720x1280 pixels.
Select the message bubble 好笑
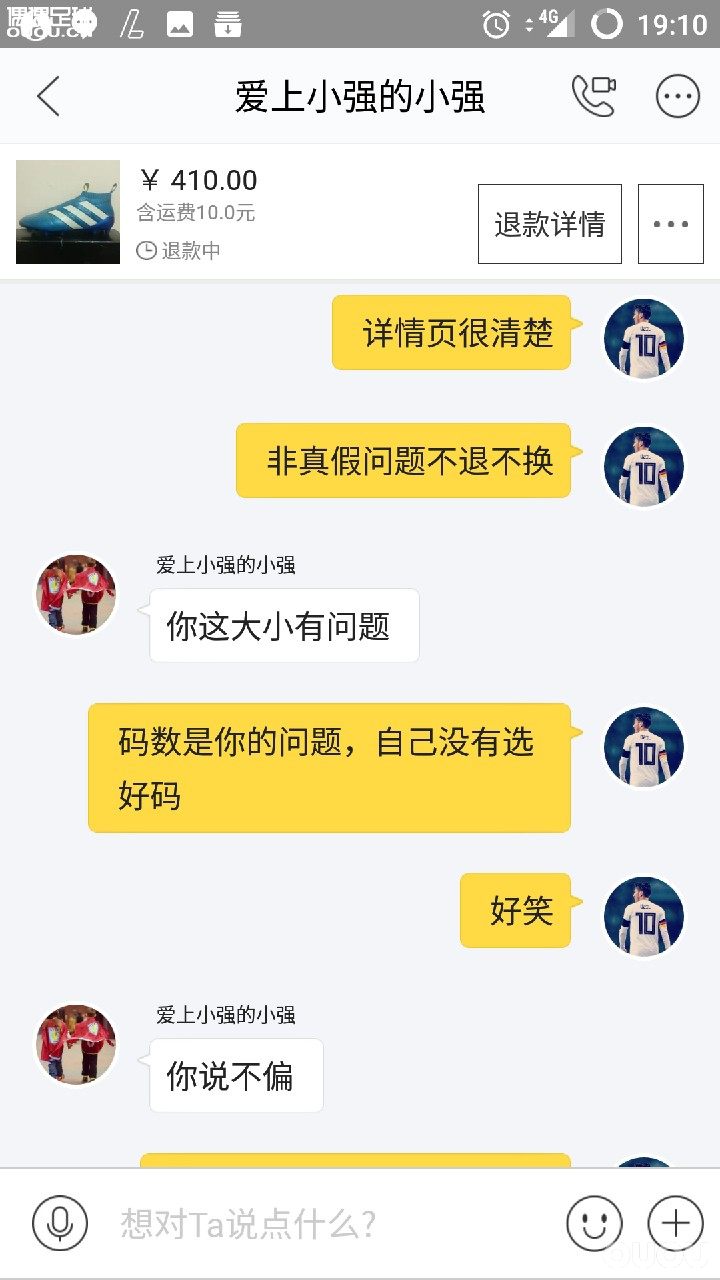[516, 910]
